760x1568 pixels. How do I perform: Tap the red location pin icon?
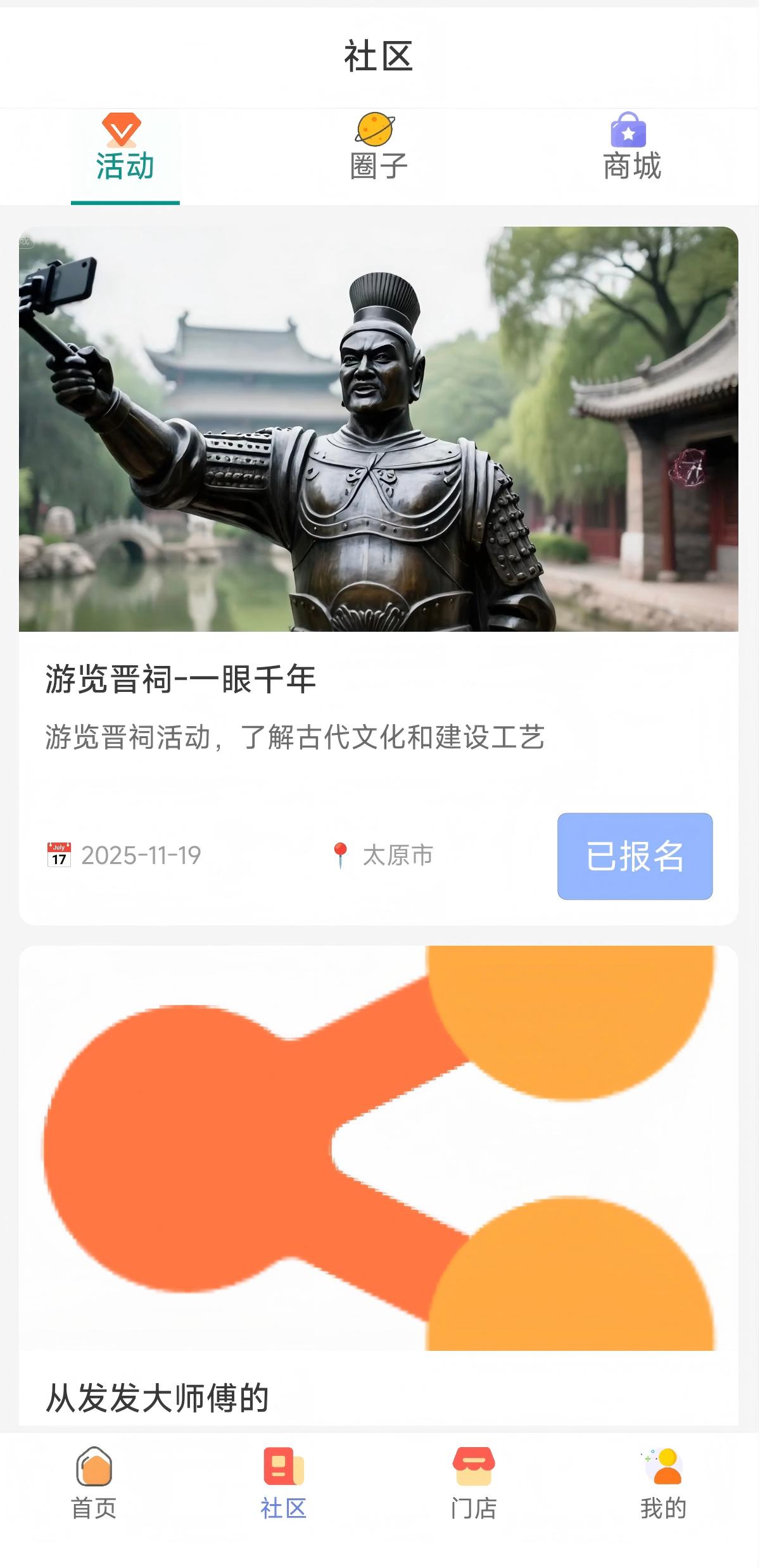[340, 853]
